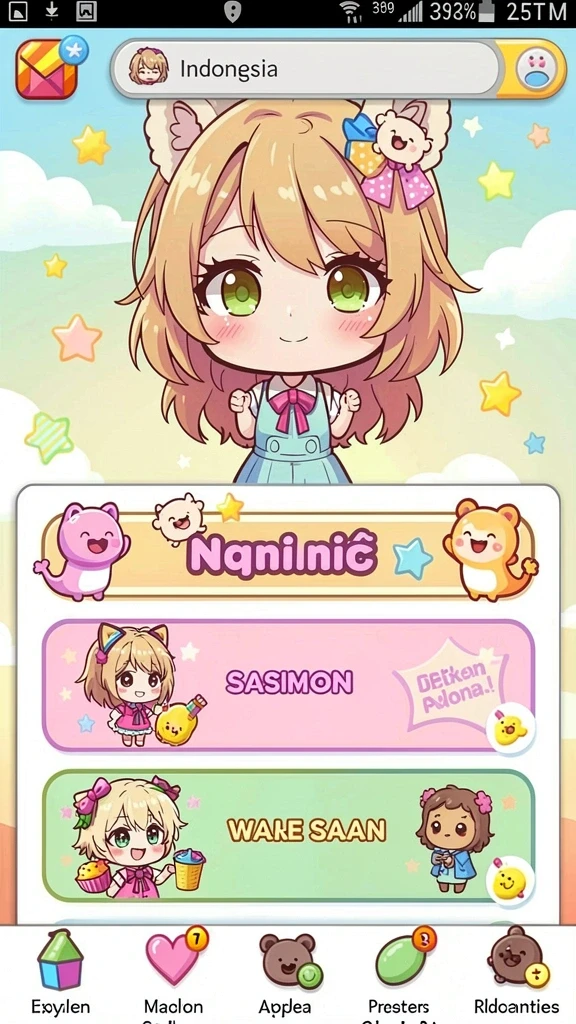Switch to the Presters tab
Viewport: 576px width, 1024px height.
pos(400,972)
